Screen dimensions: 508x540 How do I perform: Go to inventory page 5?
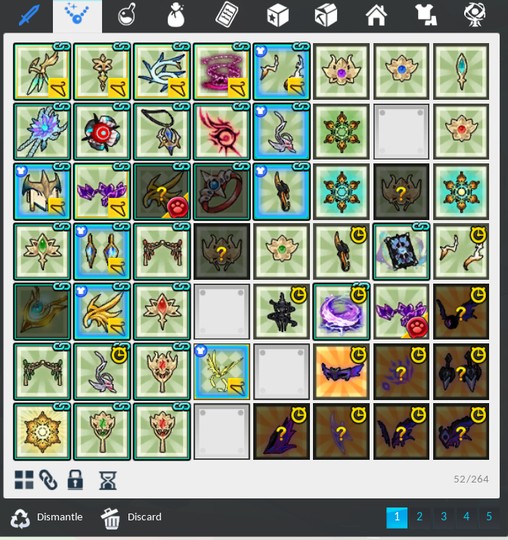(489, 517)
